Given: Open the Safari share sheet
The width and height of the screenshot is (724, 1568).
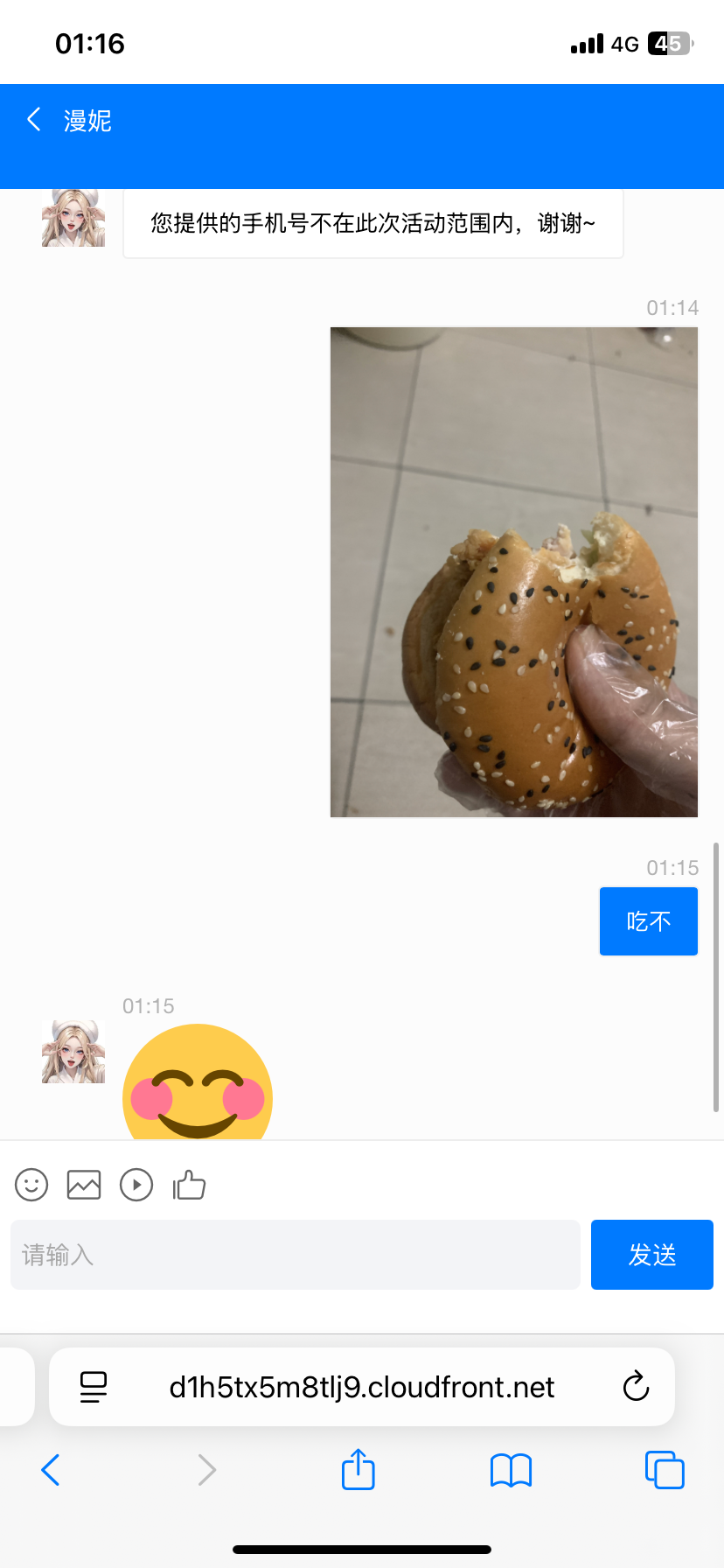Looking at the screenshot, I should pyautogui.click(x=358, y=1470).
